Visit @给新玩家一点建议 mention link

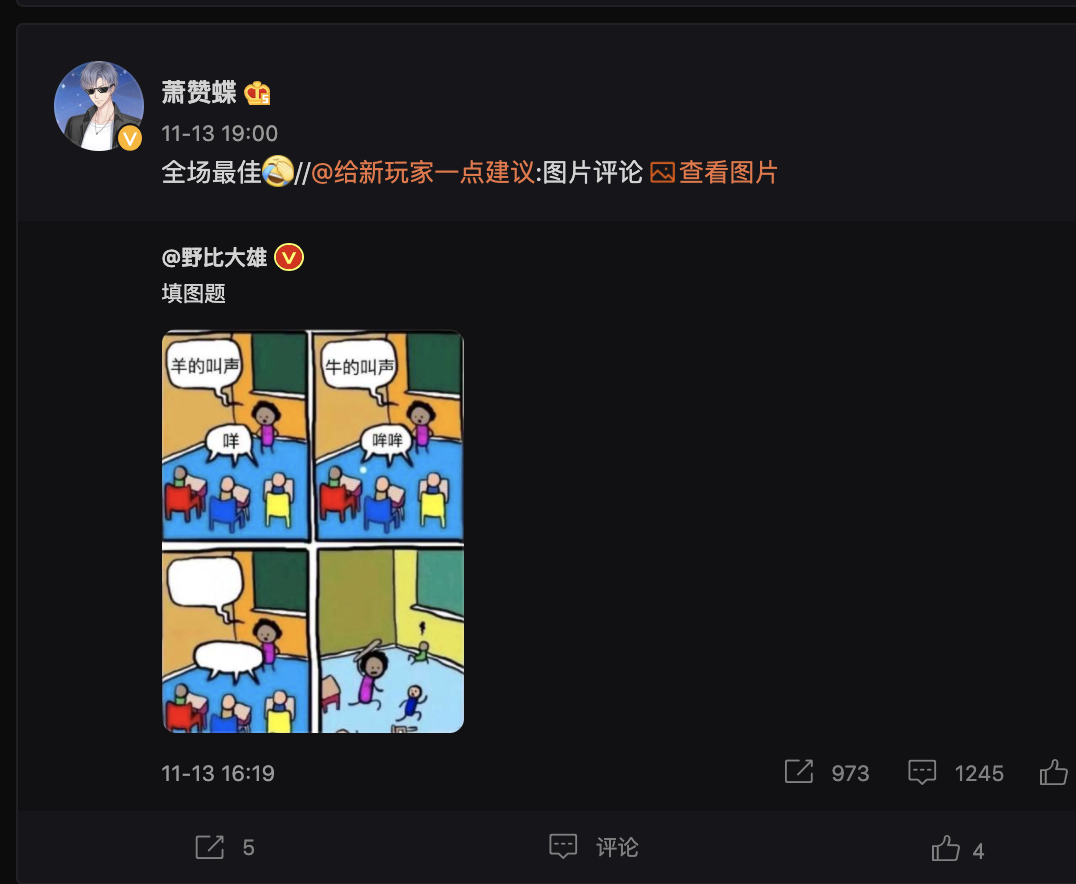(423, 173)
